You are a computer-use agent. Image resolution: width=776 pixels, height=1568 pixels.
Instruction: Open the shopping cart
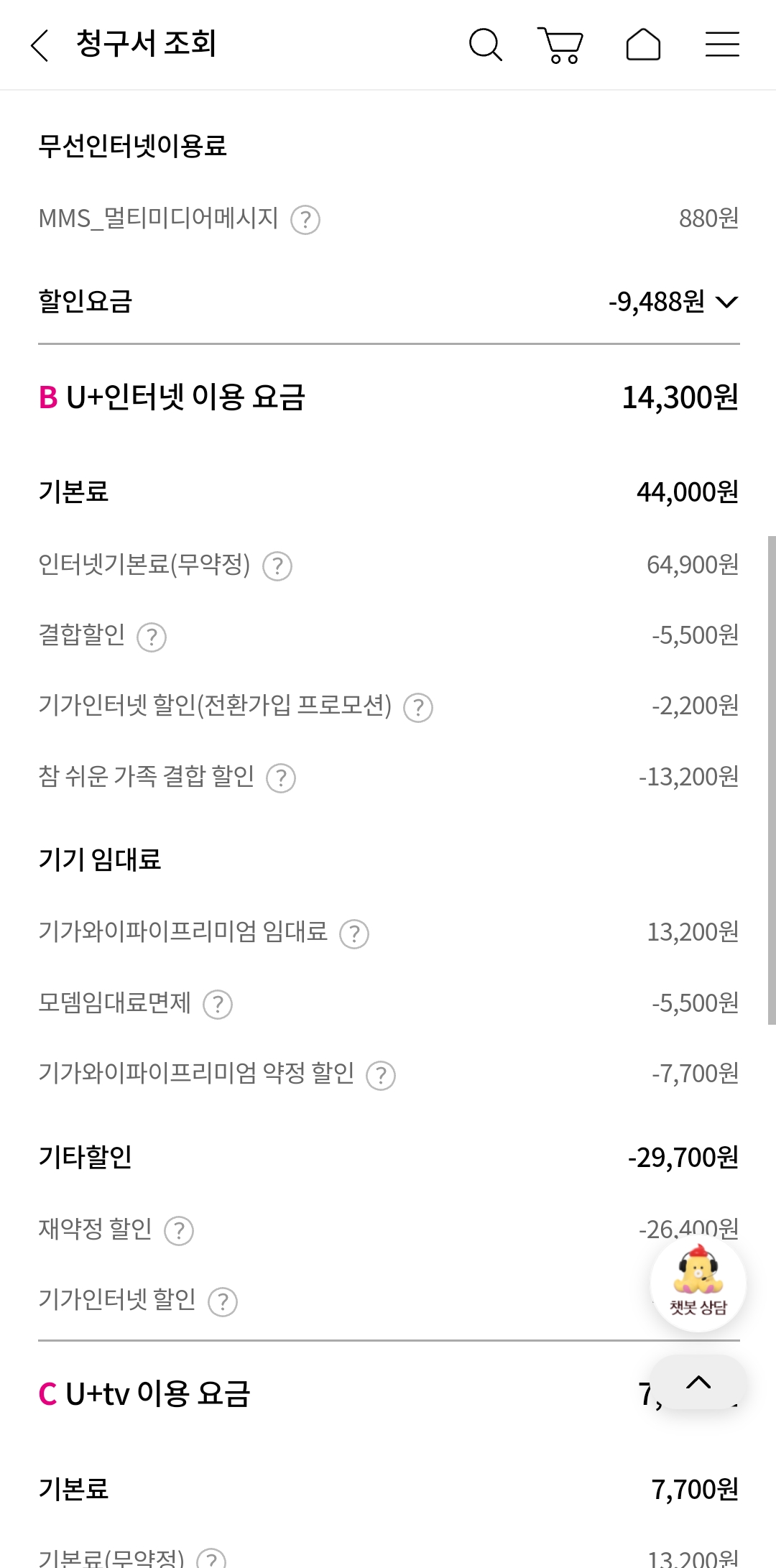(560, 45)
